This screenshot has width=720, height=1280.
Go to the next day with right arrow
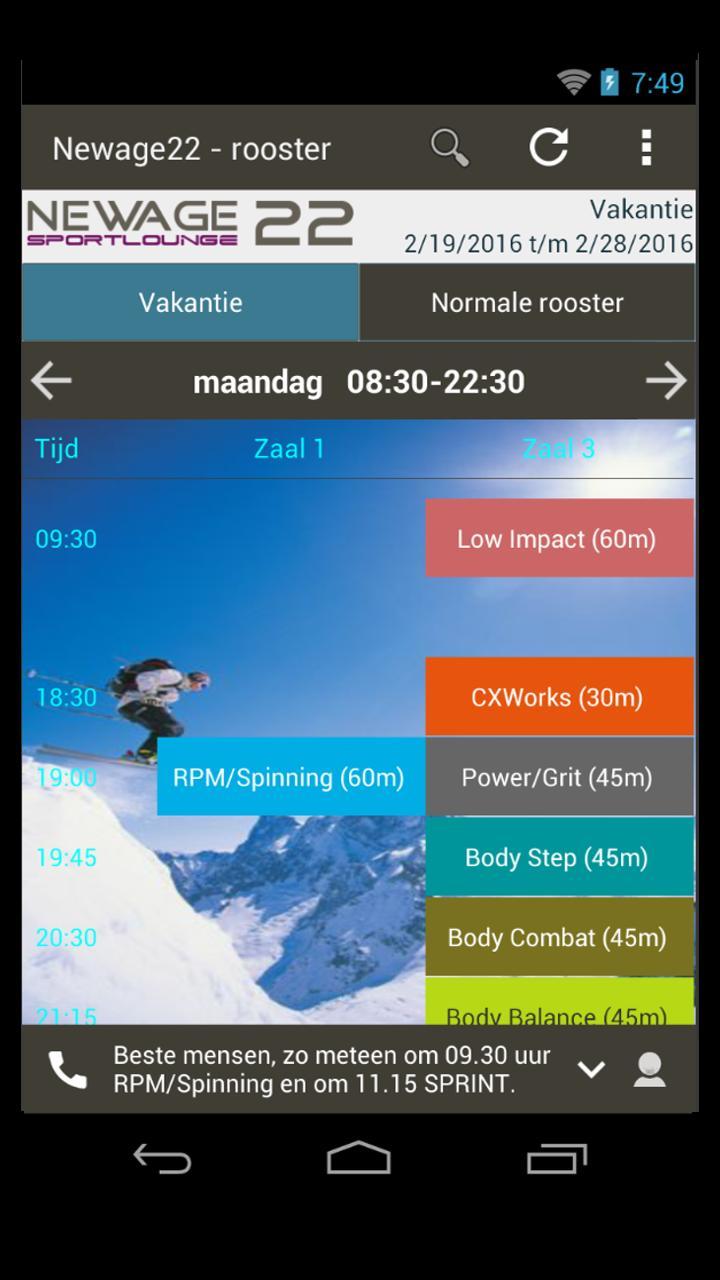pos(667,381)
